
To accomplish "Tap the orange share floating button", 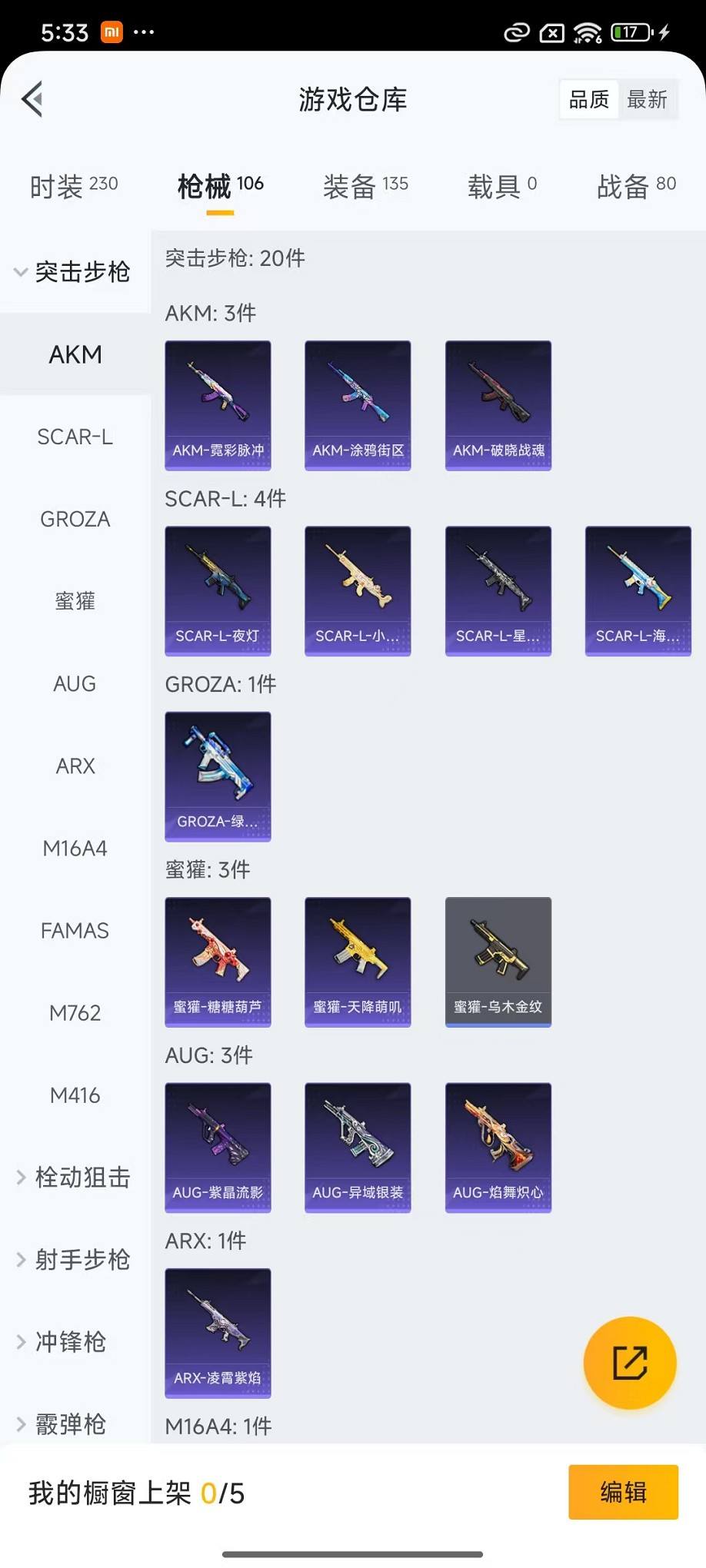I will pos(630,1363).
